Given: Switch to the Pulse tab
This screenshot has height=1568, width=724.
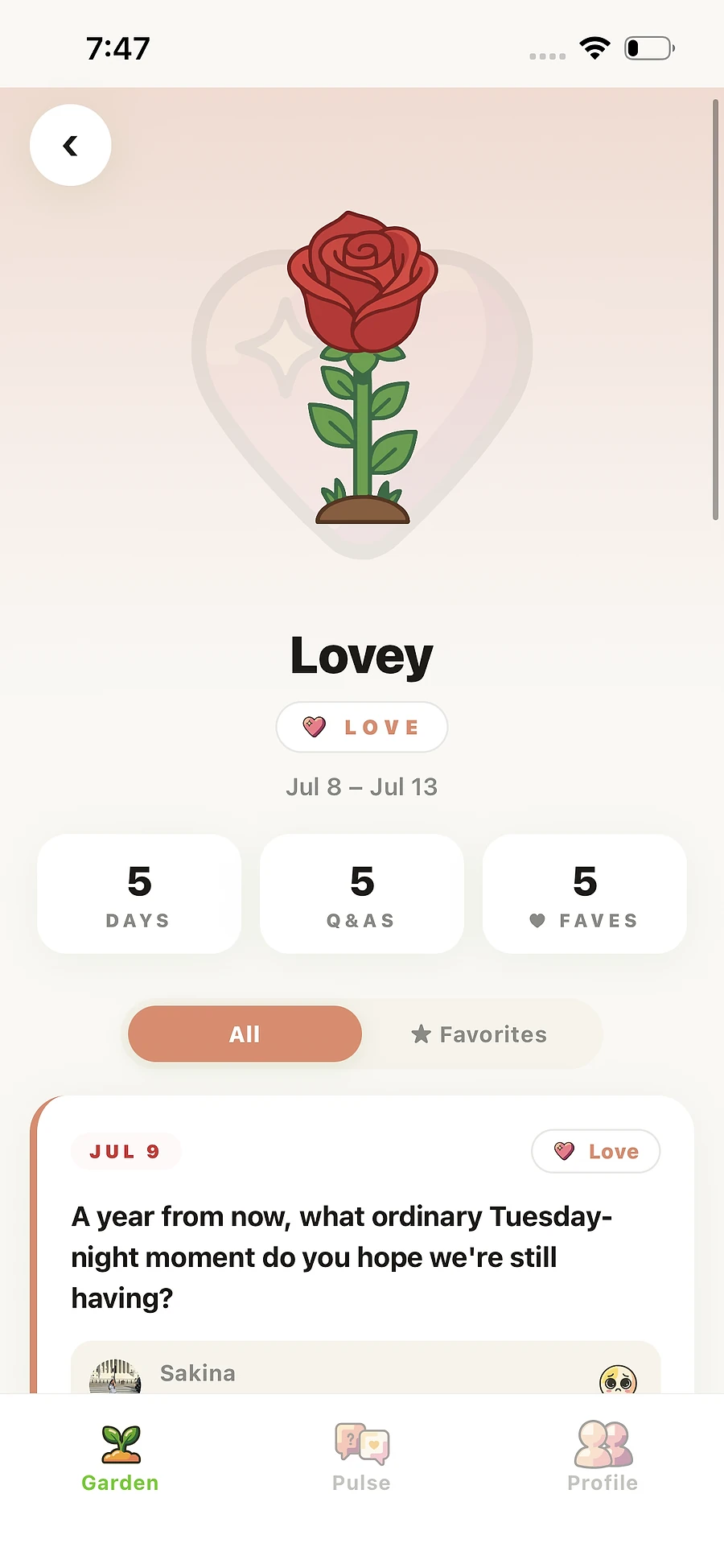Looking at the screenshot, I should [x=362, y=1459].
